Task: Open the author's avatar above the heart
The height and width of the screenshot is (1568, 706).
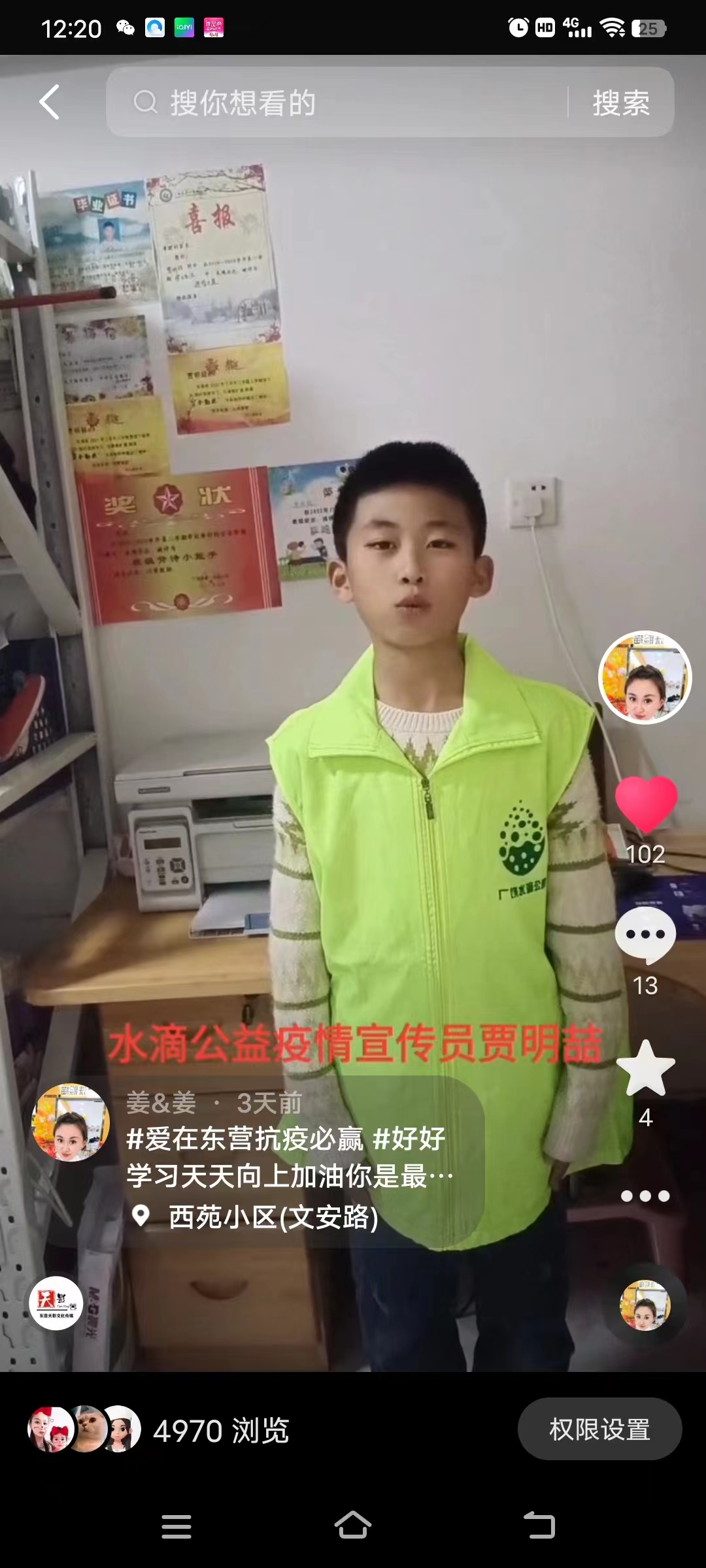Action: [645, 678]
